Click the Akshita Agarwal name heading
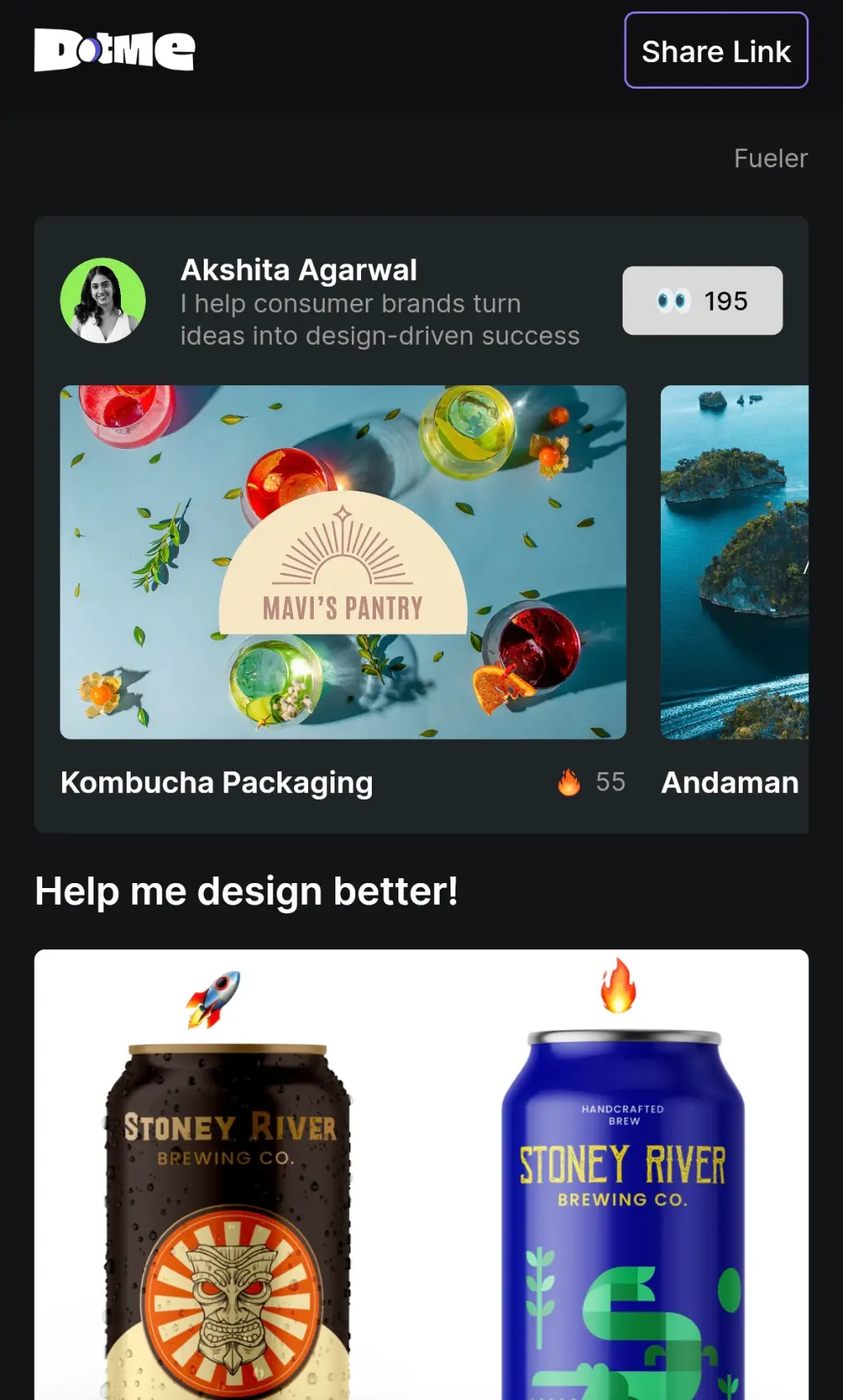The width and height of the screenshot is (843, 1400). coord(299,269)
